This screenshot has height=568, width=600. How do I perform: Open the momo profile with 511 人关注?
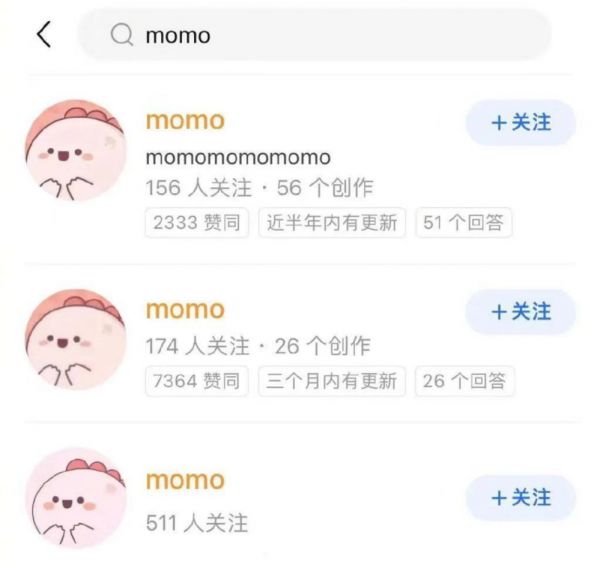[x=185, y=480]
